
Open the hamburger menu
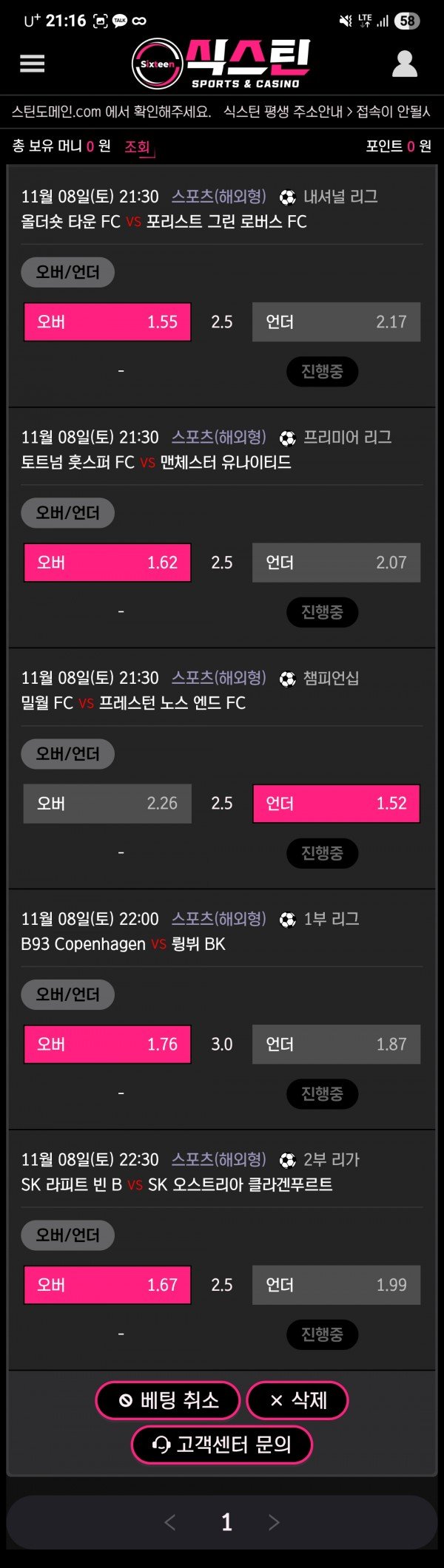(32, 64)
